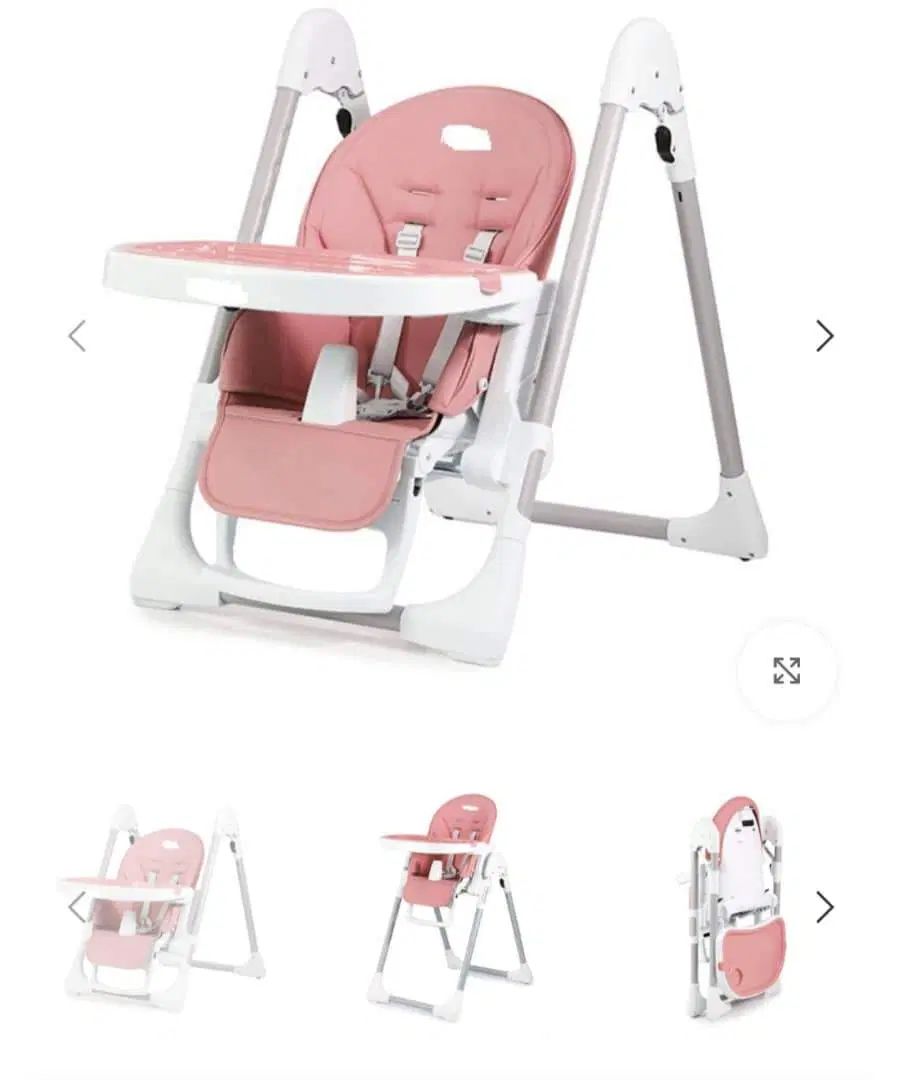Go to previous thumbnails in the strip
The width and height of the screenshot is (902, 1080).
77,907
